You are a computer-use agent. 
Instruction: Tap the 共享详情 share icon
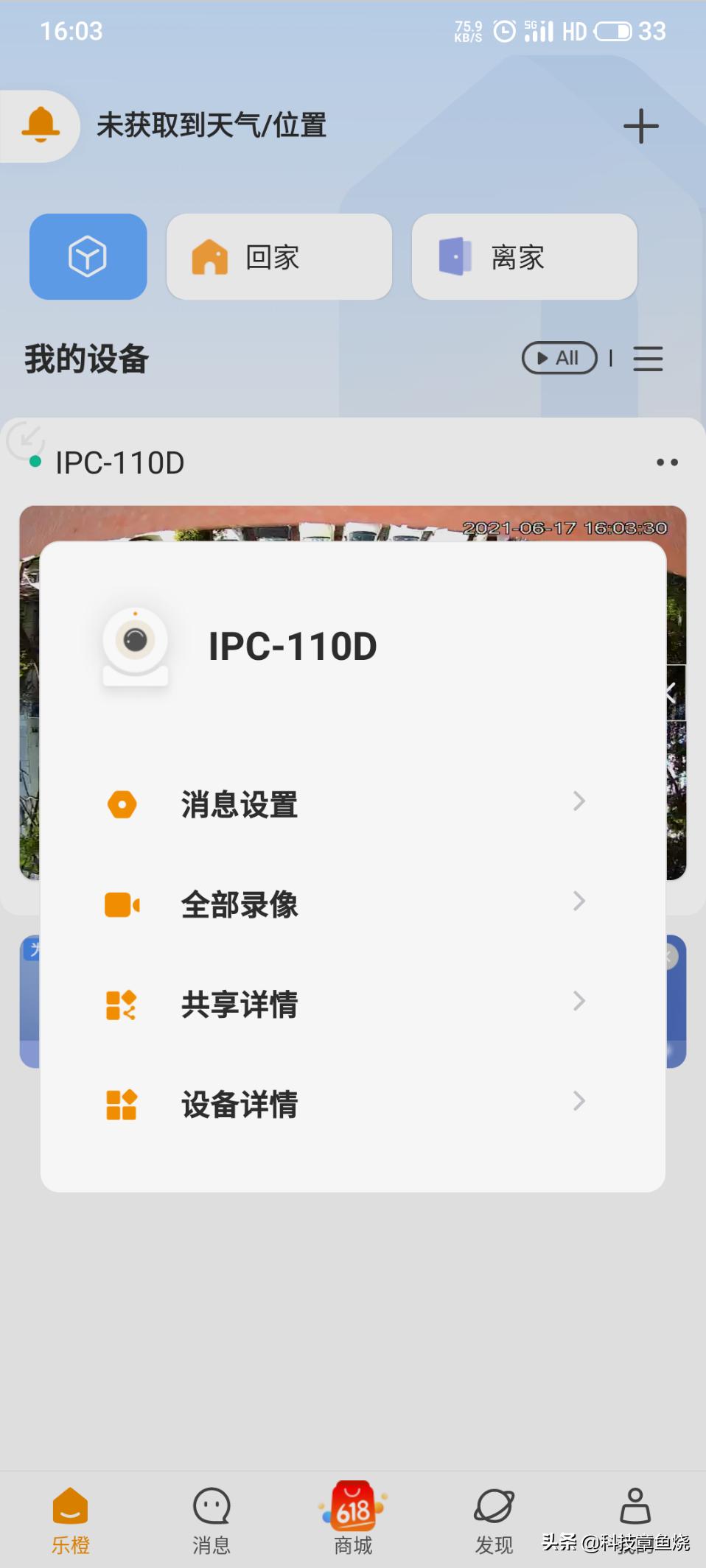click(x=122, y=1002)
